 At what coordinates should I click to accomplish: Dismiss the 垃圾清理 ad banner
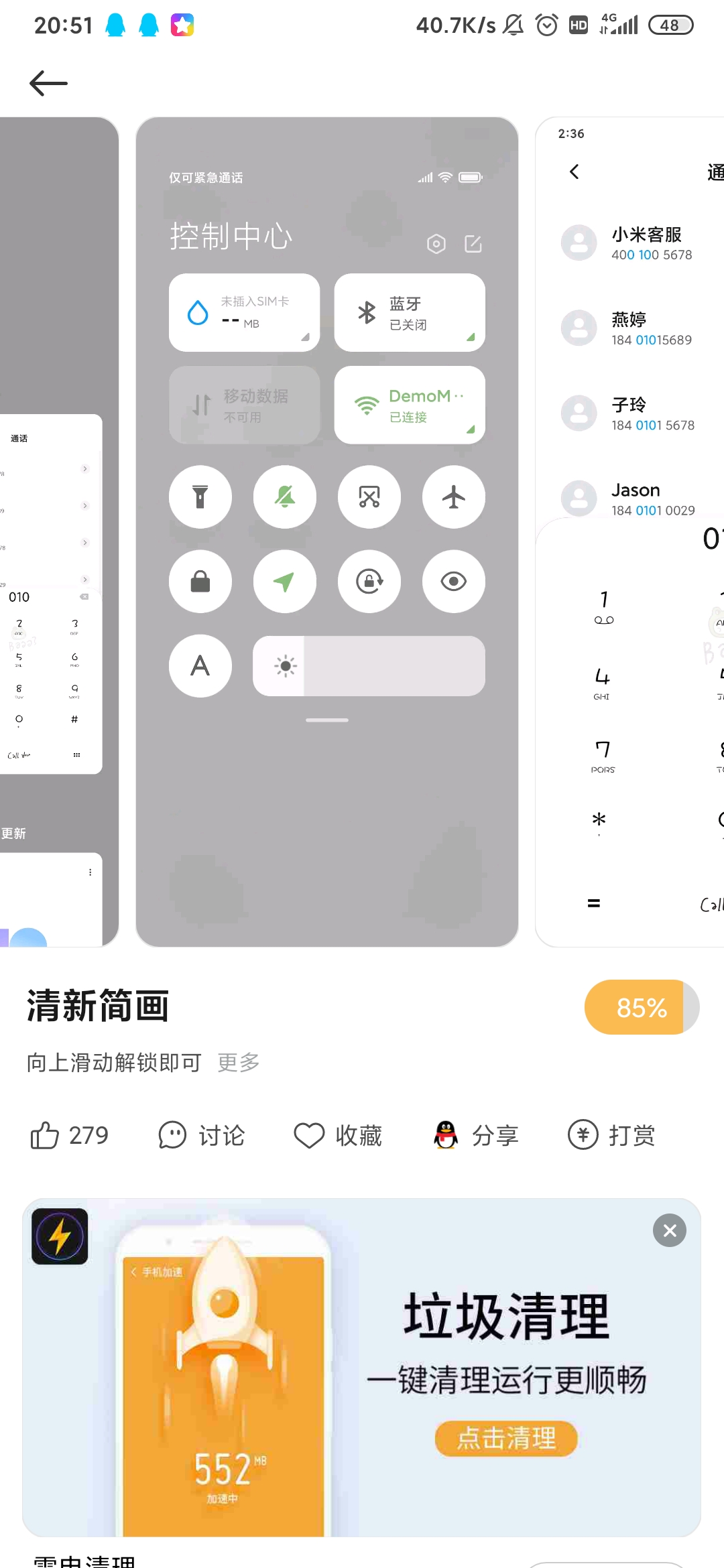(x=670, y=1230)
